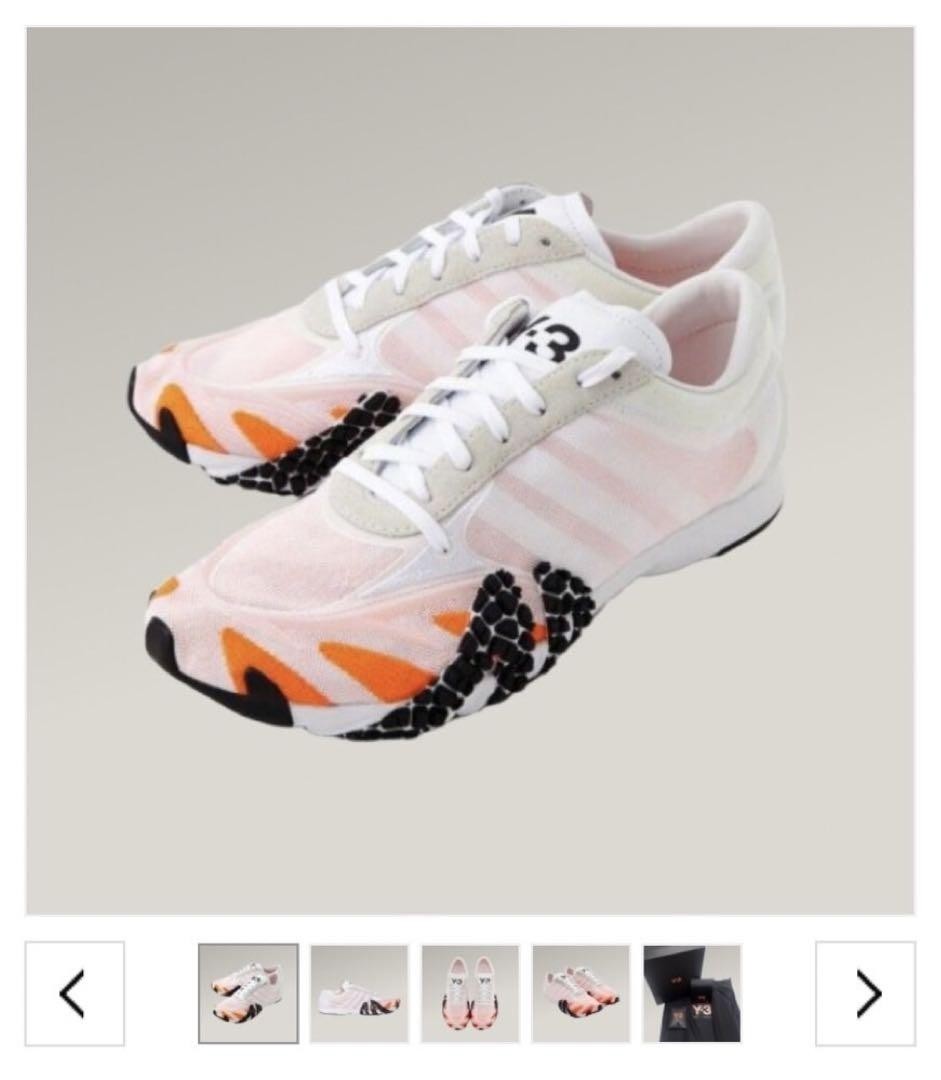Go to the next product image
The width and height of the screenshot is (941, 1080).
(865, 993)
